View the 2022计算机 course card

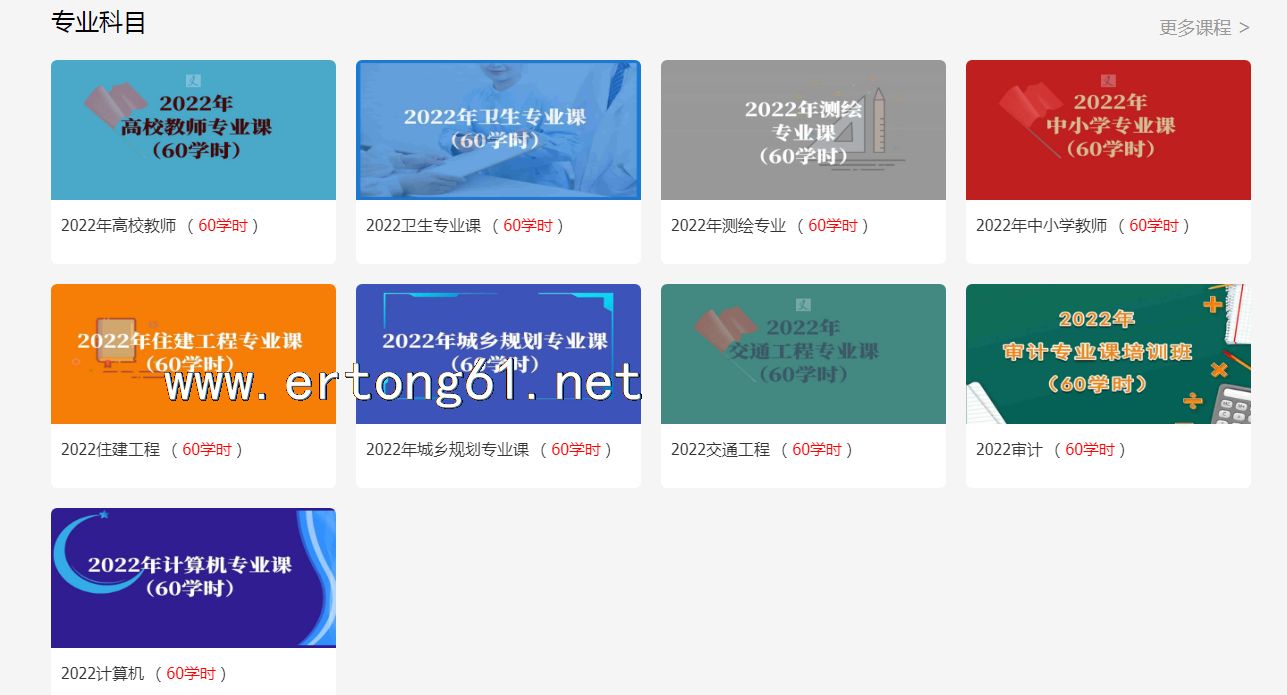pyautogui.click(x=193, y=578)
